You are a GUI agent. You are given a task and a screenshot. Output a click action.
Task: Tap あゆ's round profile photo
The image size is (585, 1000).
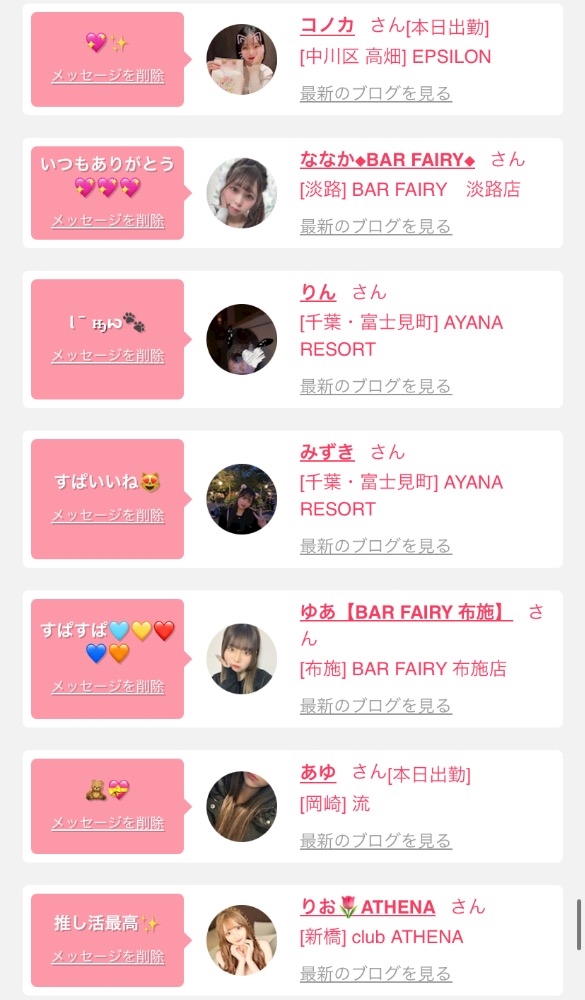pyautogui.click(x=242, y=806)
